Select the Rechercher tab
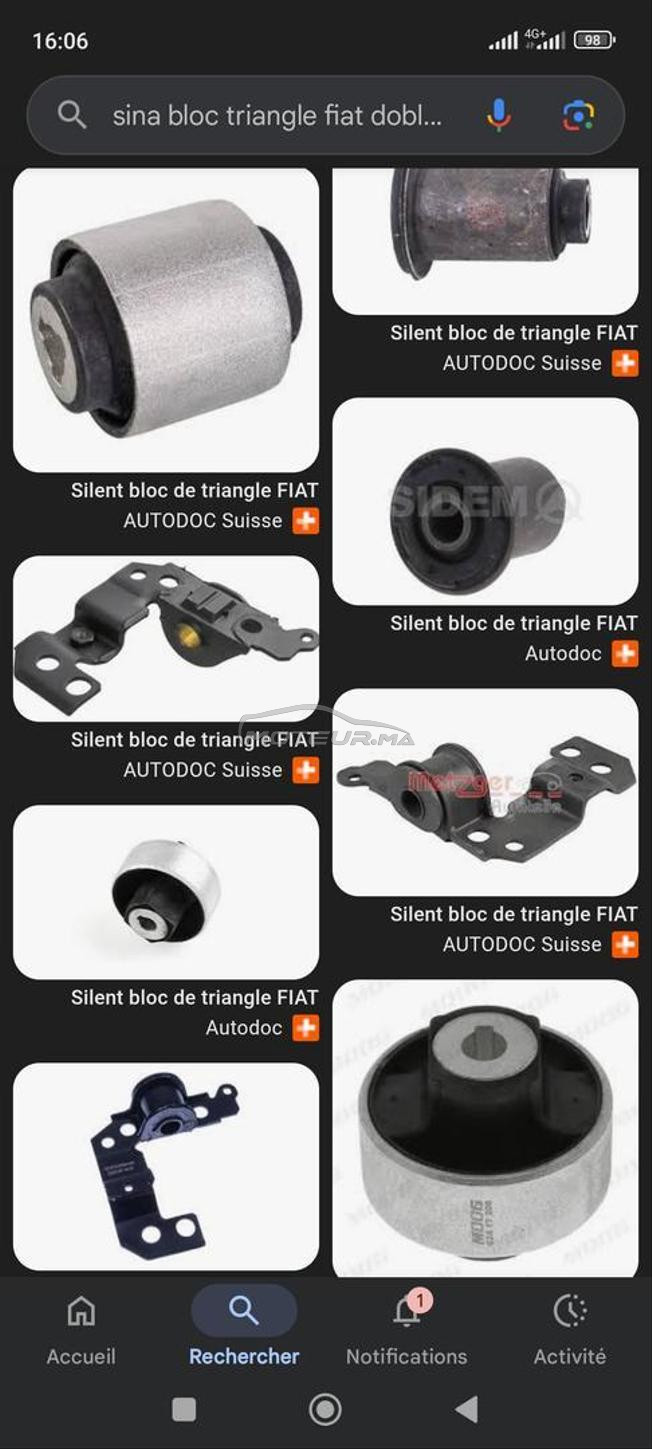The image size is (652, 1449). click(244, 1330)
